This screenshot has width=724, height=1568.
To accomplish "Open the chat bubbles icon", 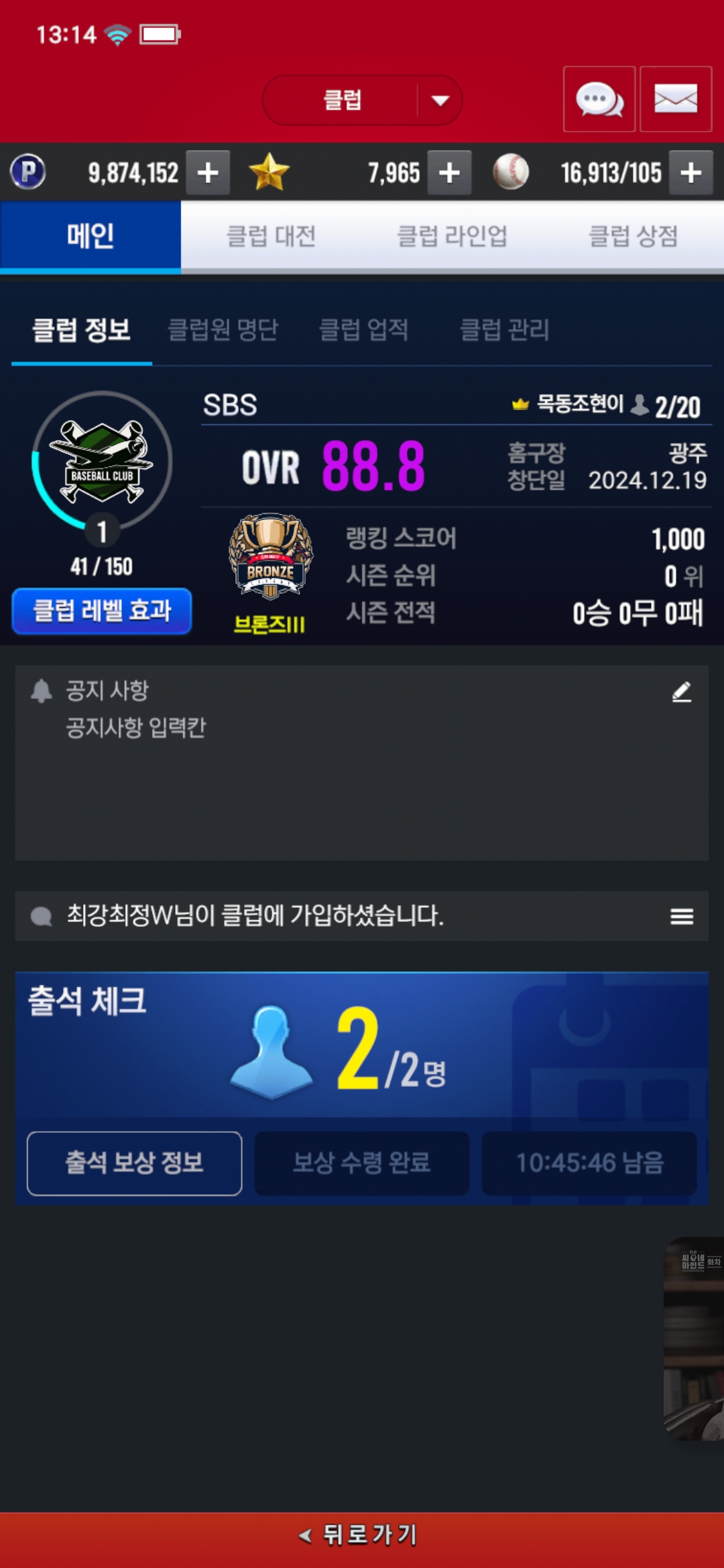I will click(x=599, y=99).
